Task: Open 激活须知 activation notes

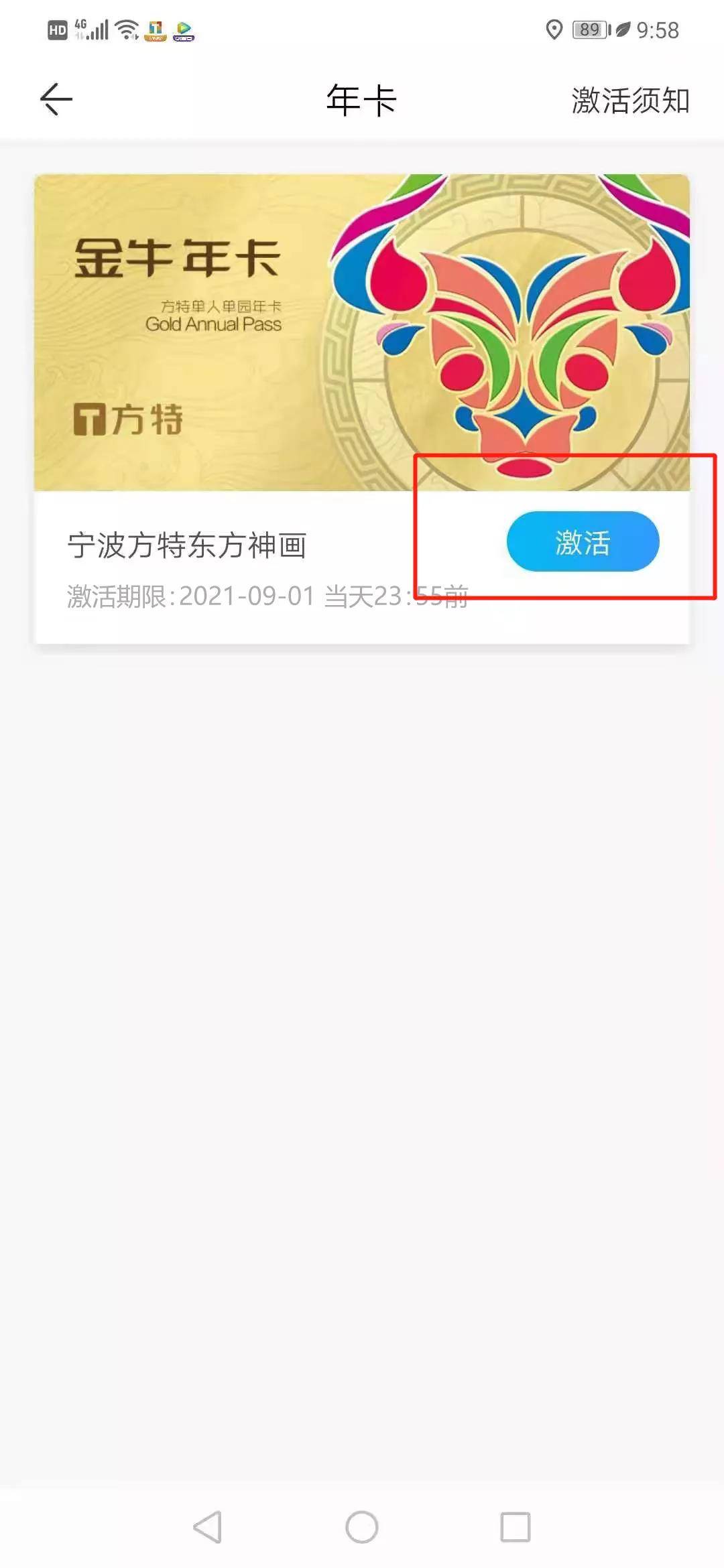Action: pyautogui.click(x=630, y=101)
